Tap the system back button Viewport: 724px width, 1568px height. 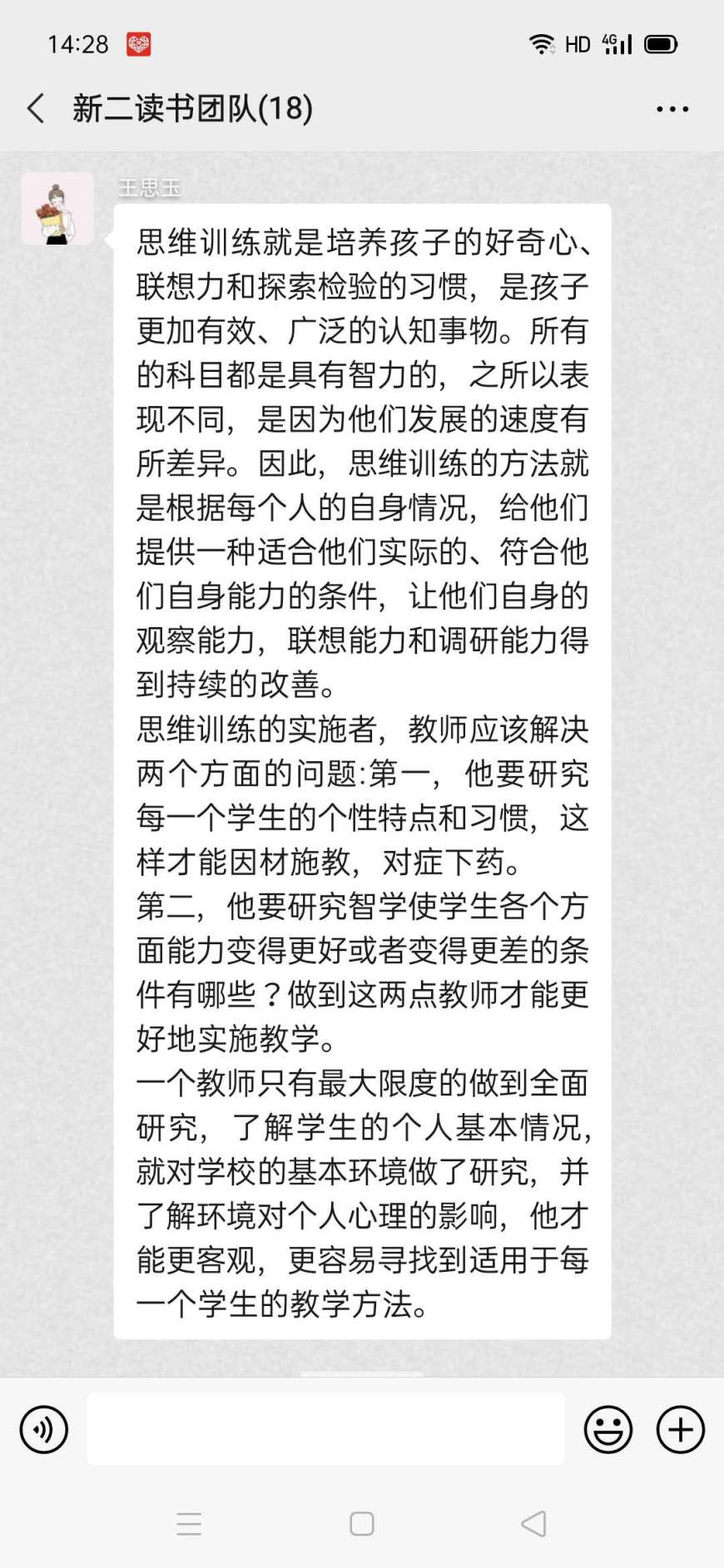pos(533,1523)
